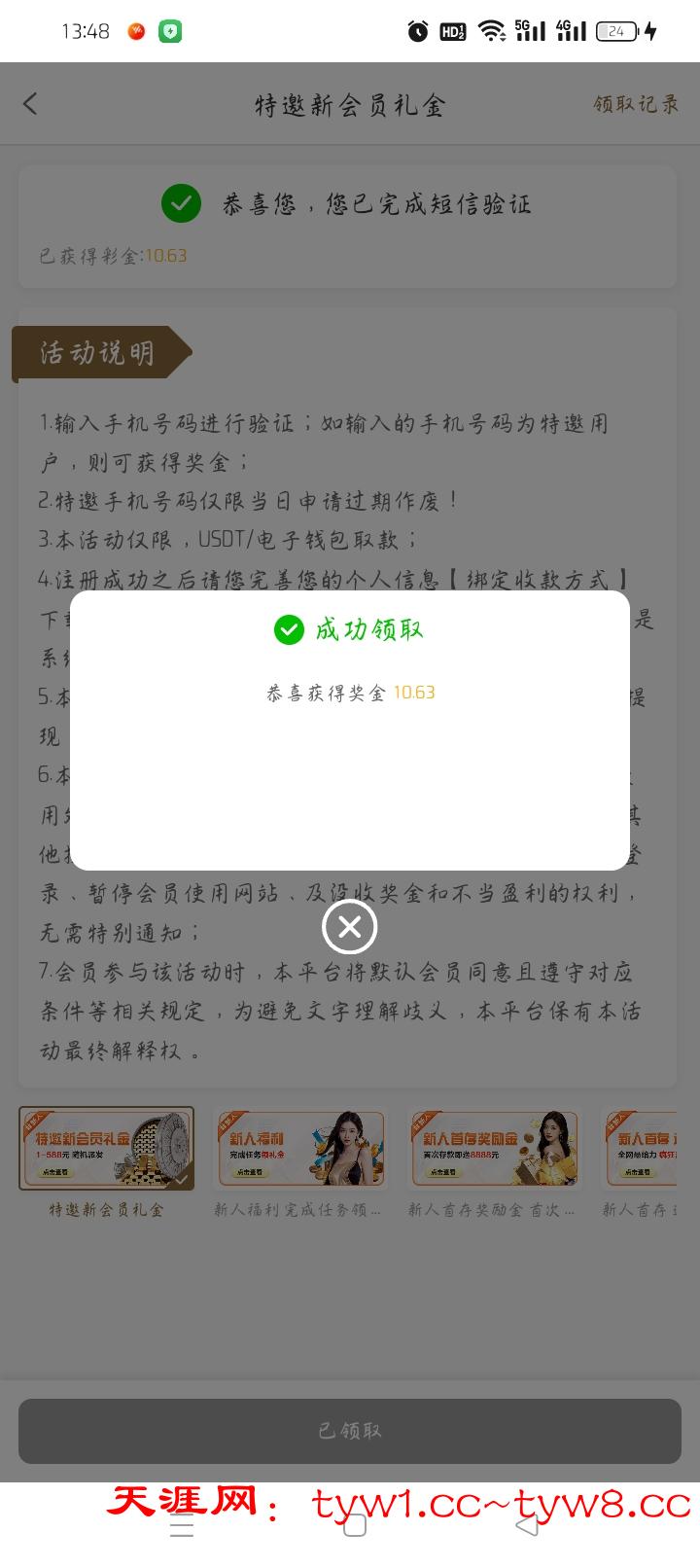
Task: Close the 成功领取 popup dialog
Action: 349,927
